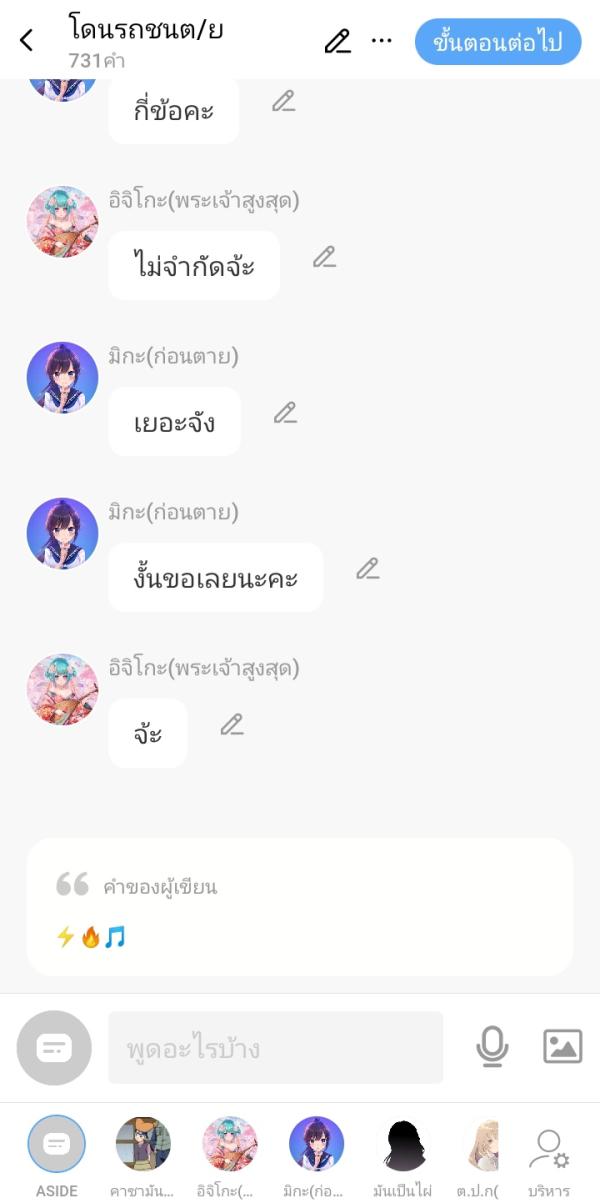Viewport: 600px width, 1203px height.
Task: Record voice with the microphone icon
Action: (491, 1047)
